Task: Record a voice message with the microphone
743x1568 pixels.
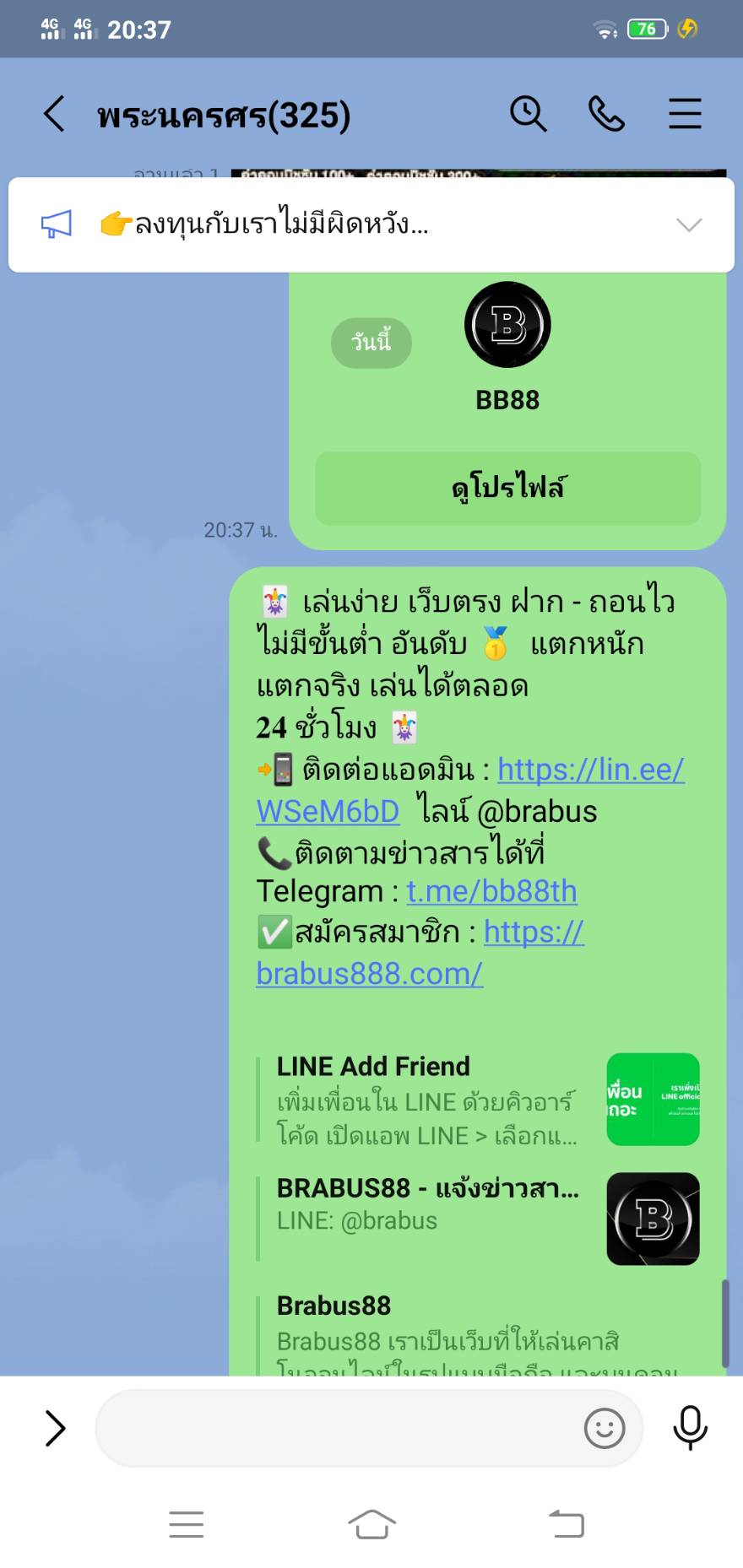Action: (690, 1428)
